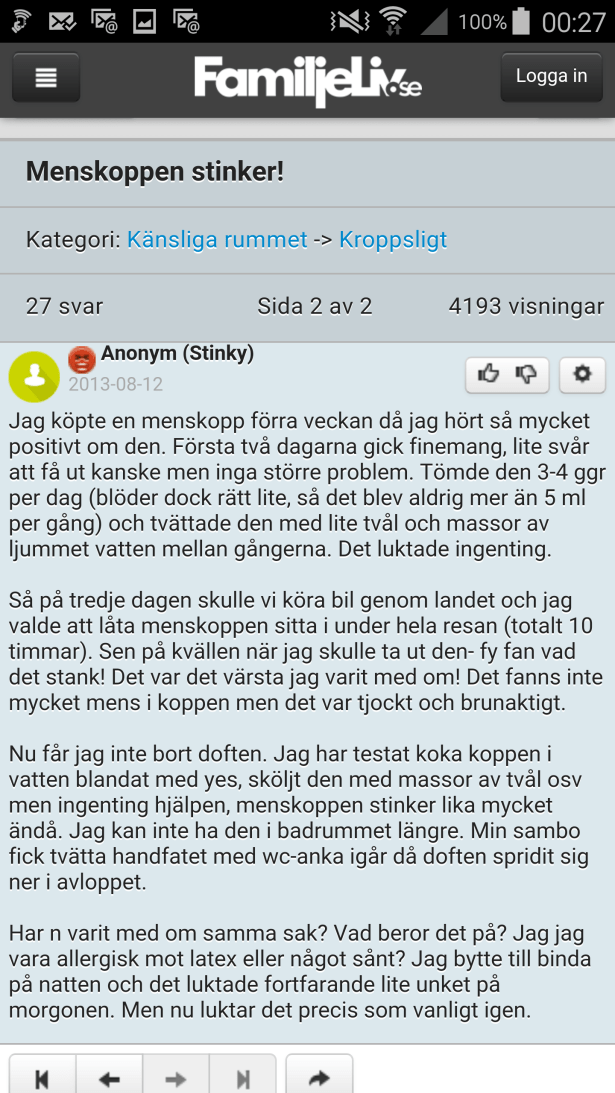Screen dimensions: 615x1093
Task: Open the Anonym (Stinky) user avatar
Action: click(x=33, y=376)
